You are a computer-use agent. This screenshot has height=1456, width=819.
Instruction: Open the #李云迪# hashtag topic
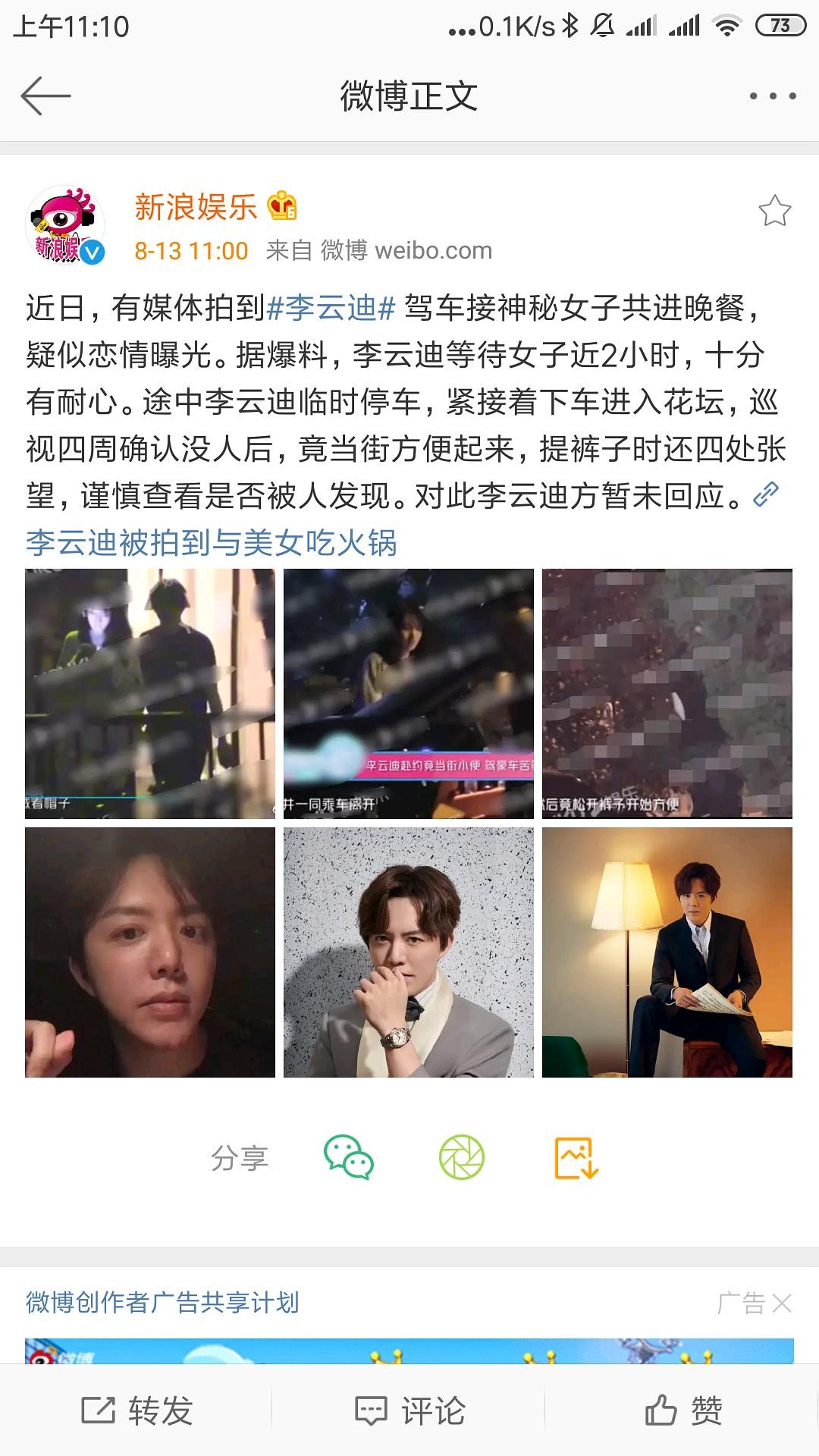tap(331, 308)
